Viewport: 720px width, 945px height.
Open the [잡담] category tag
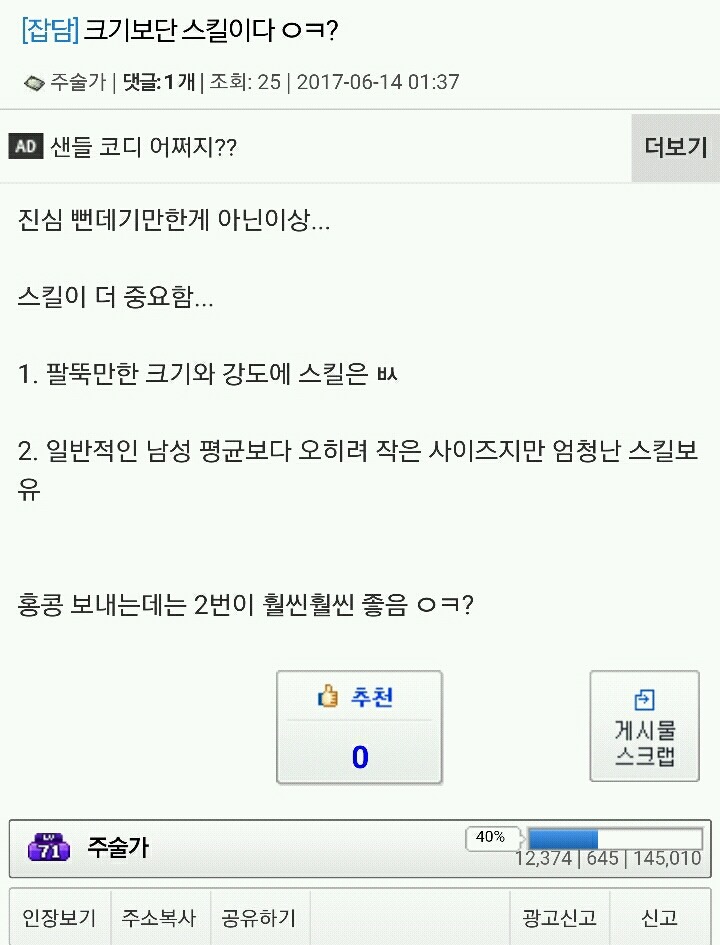[x=49, y=30]
